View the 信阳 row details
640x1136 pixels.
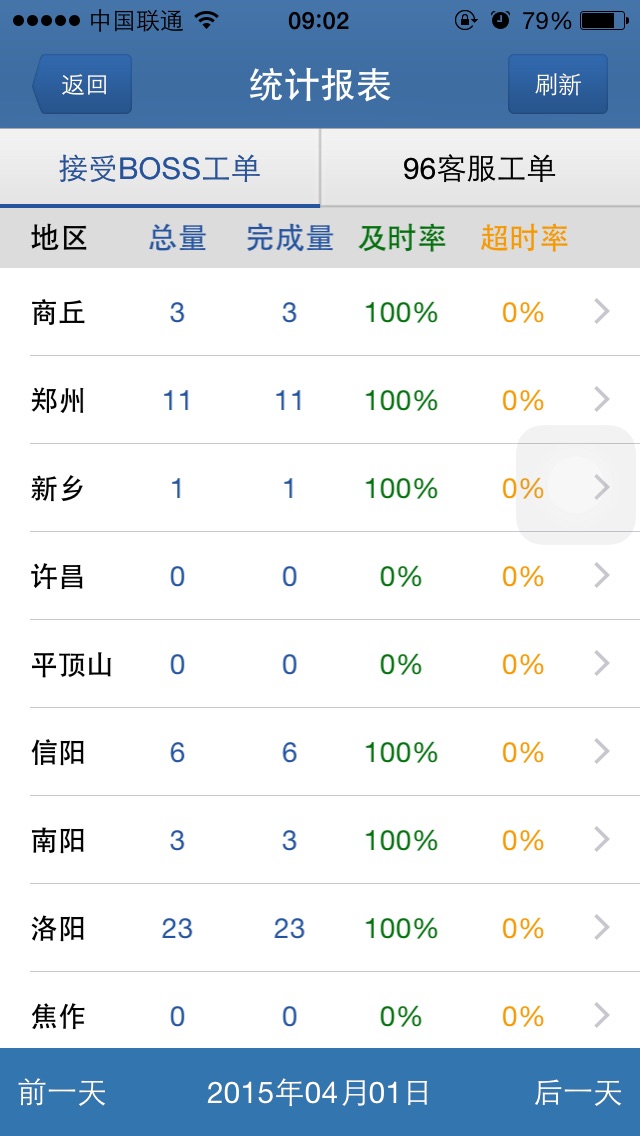320,752
